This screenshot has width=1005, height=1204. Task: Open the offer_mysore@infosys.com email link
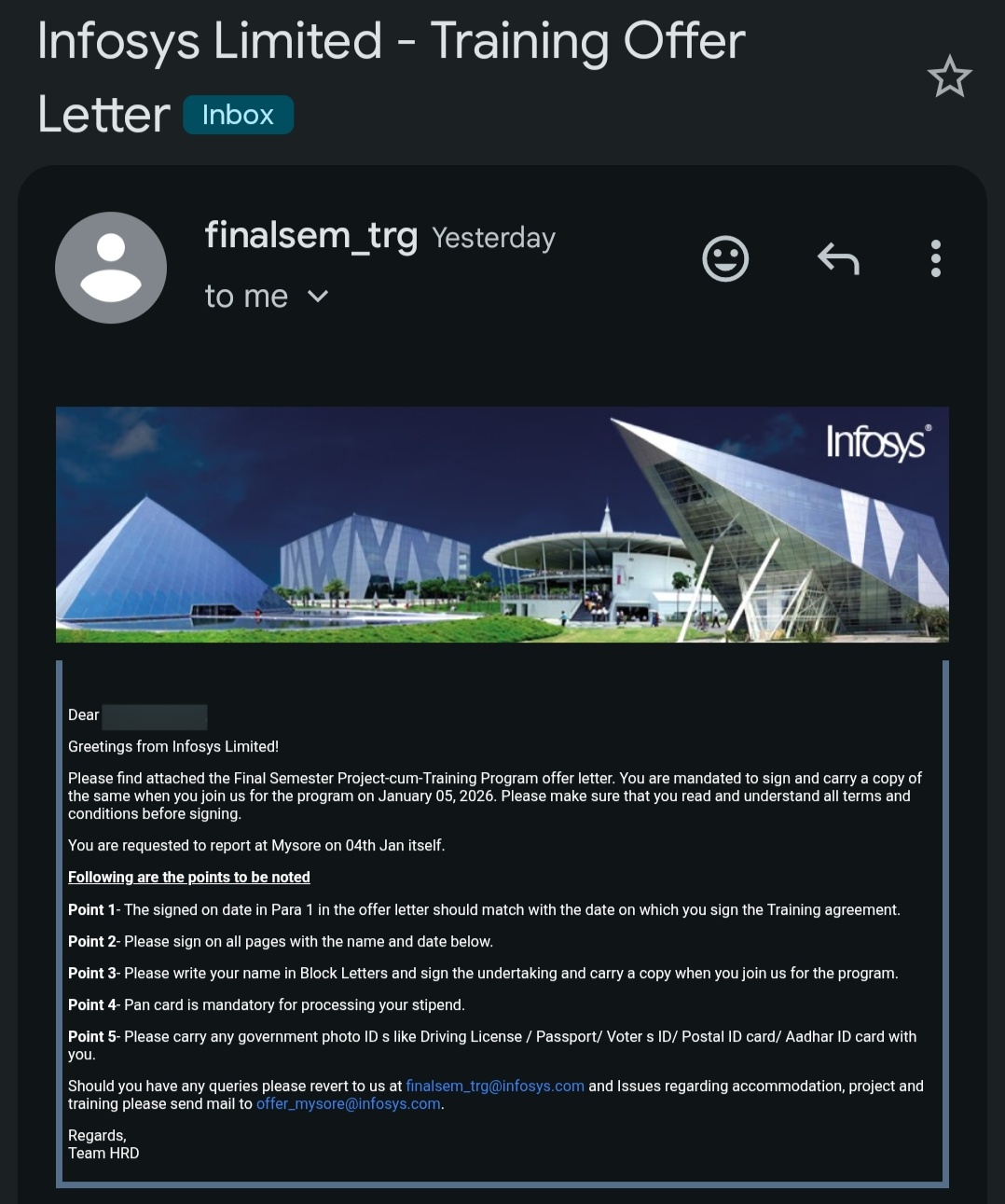pos(348,1103)
